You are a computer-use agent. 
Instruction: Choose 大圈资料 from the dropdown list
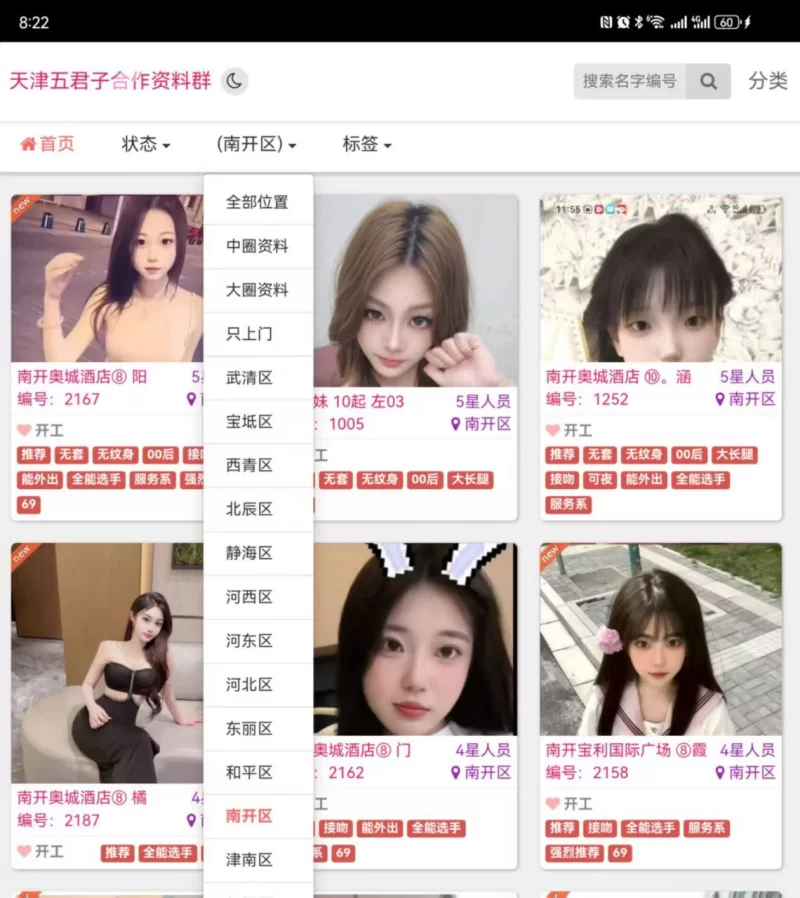click(257, 290)
